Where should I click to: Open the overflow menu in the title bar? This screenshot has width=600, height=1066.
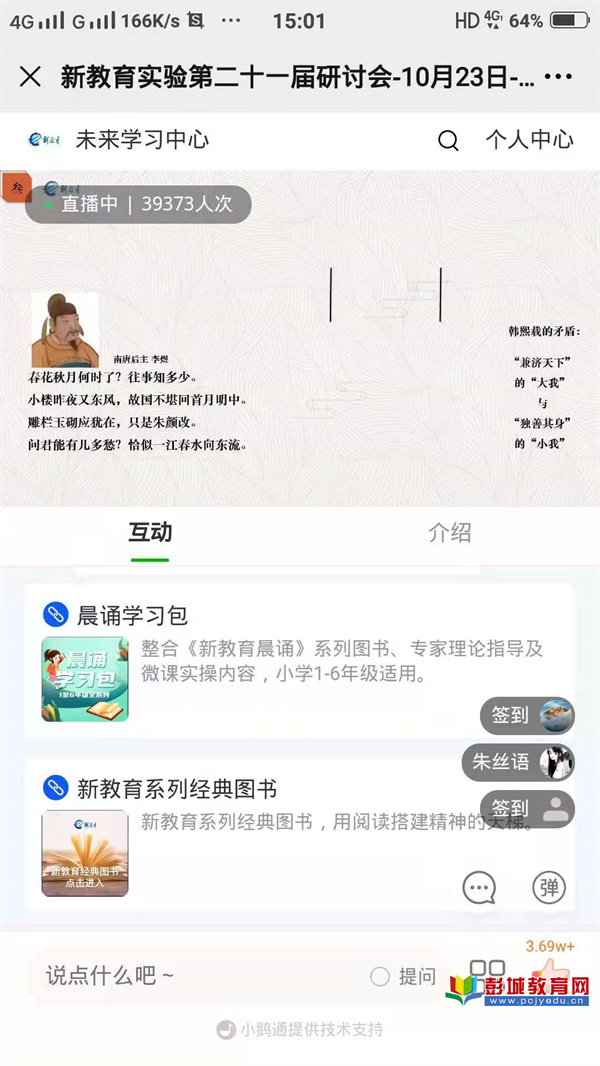pos(558,77)
